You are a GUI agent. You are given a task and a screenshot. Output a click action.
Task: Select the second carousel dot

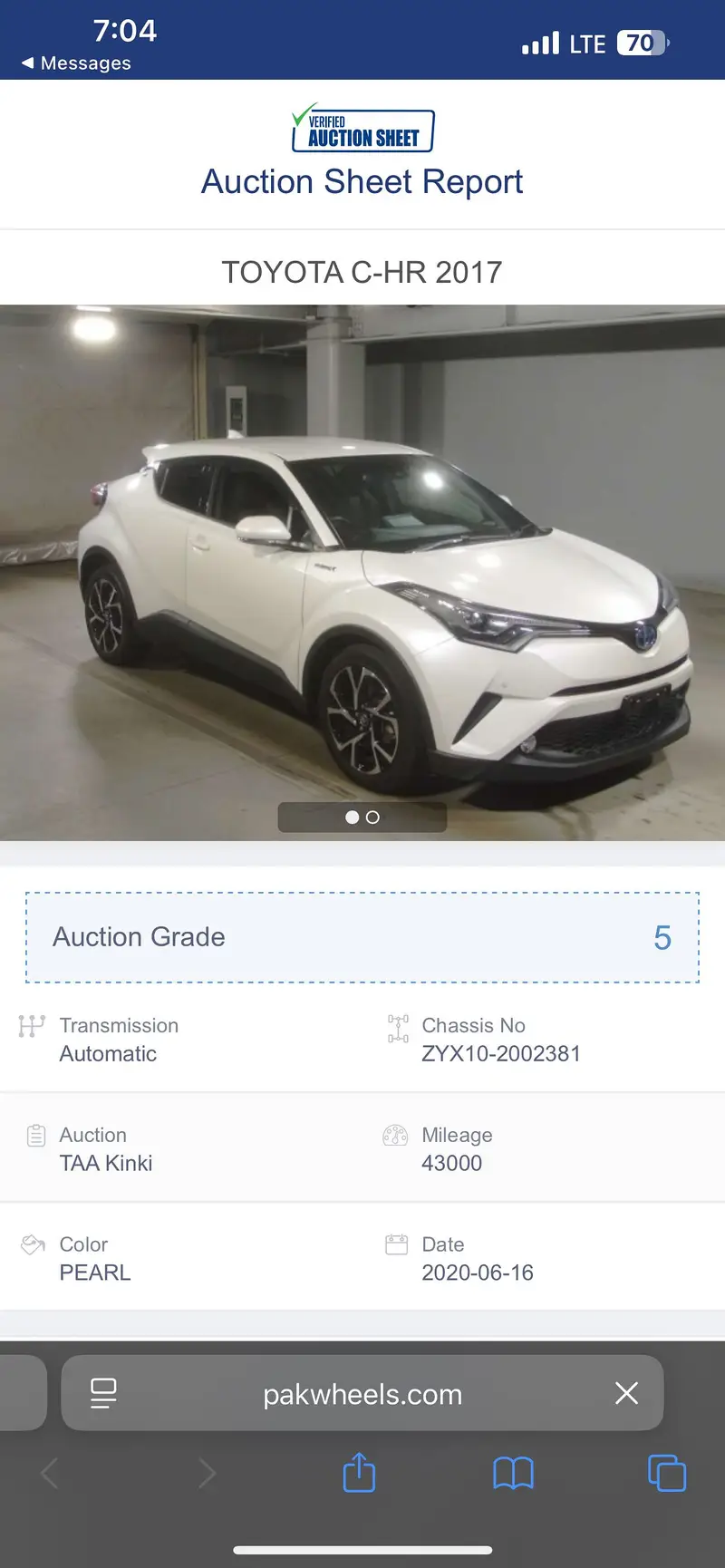click(372, 817)
